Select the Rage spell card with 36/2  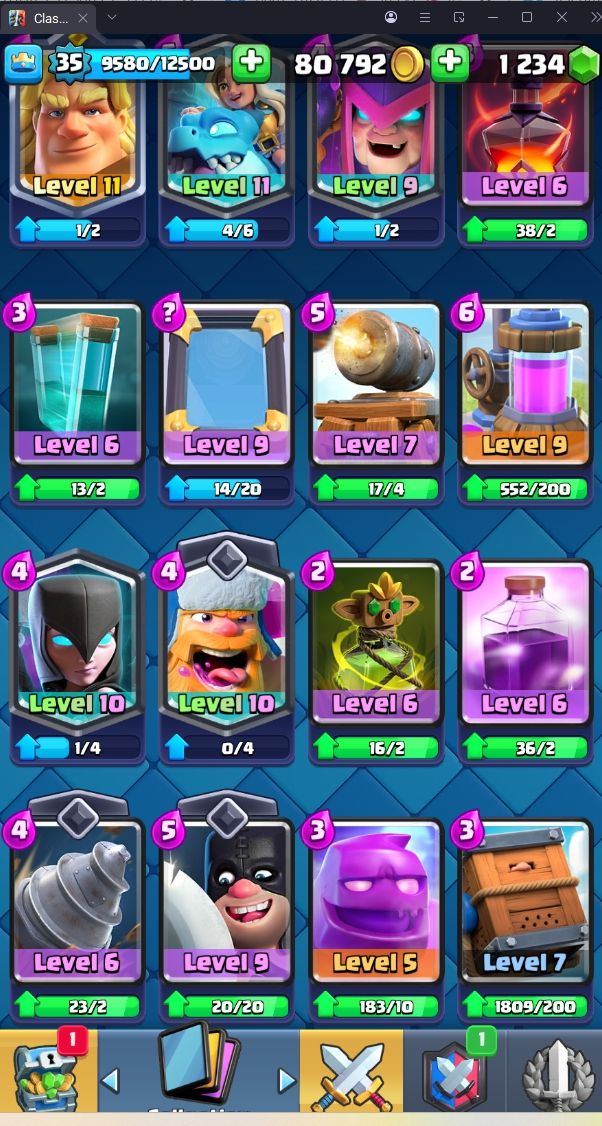coord(524,645)
